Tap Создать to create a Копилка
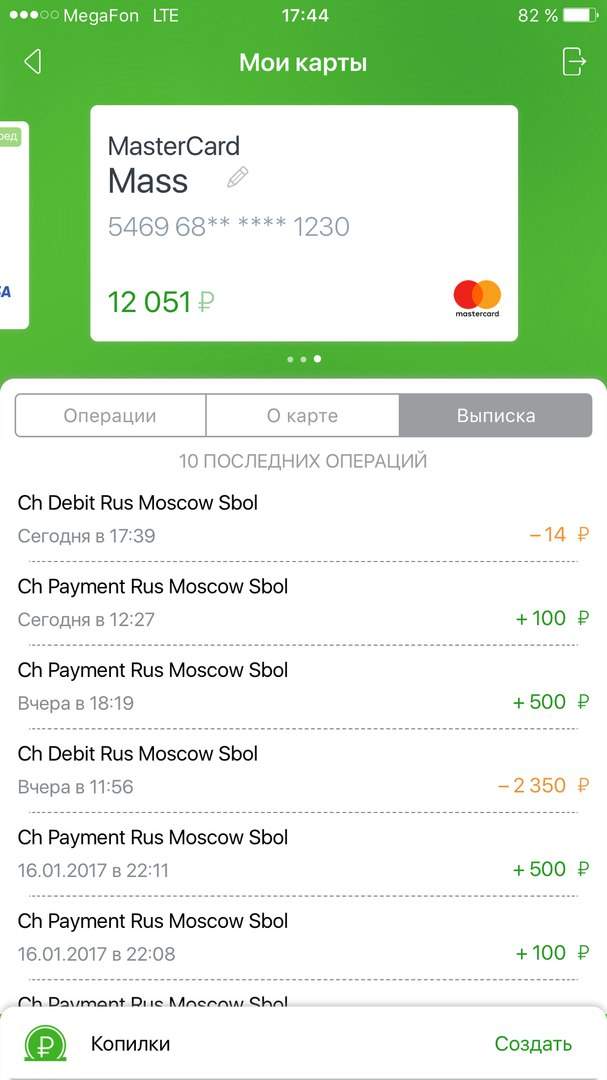Screen dimensions: 607x1080 click(x=533, y=1044)
